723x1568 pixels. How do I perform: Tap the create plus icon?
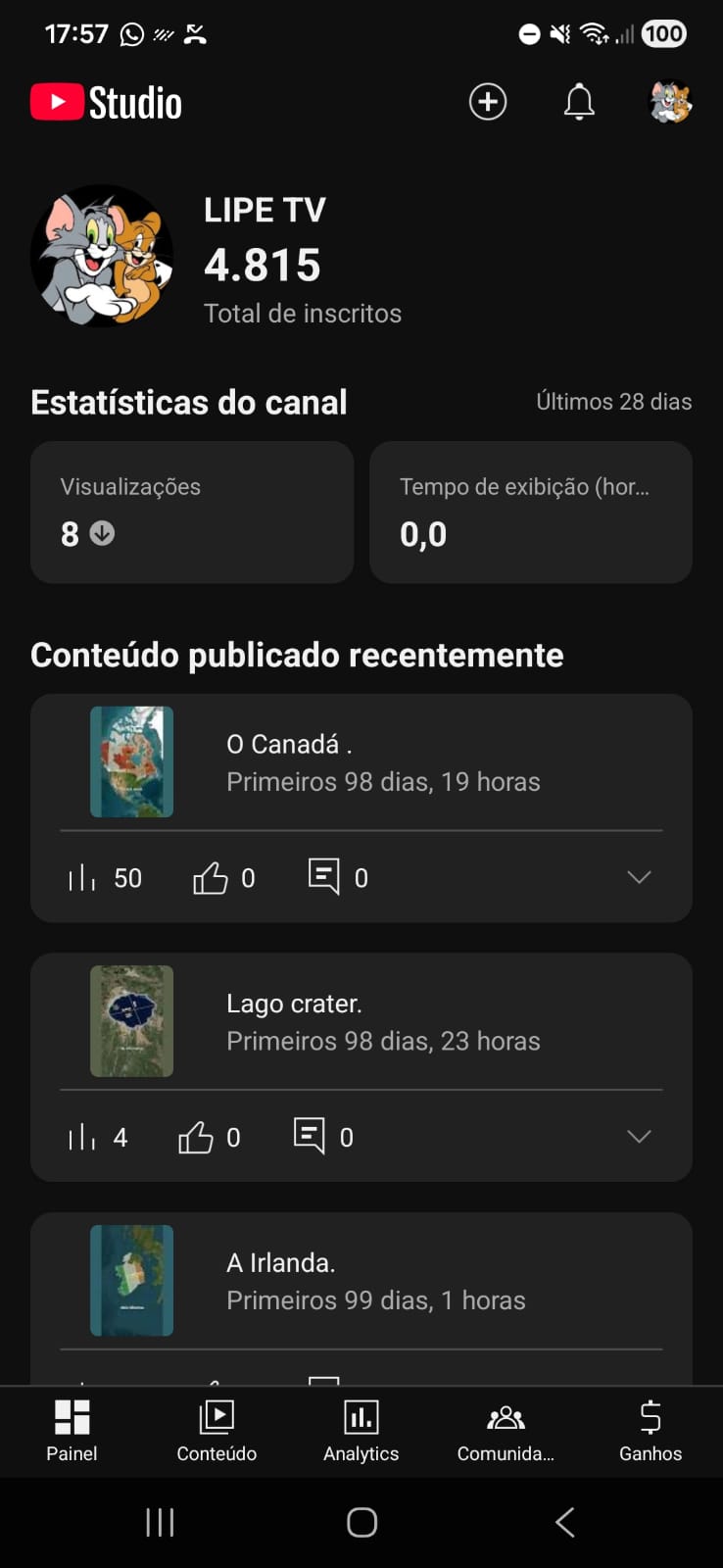pyautogui.click(x=487, y=102)
